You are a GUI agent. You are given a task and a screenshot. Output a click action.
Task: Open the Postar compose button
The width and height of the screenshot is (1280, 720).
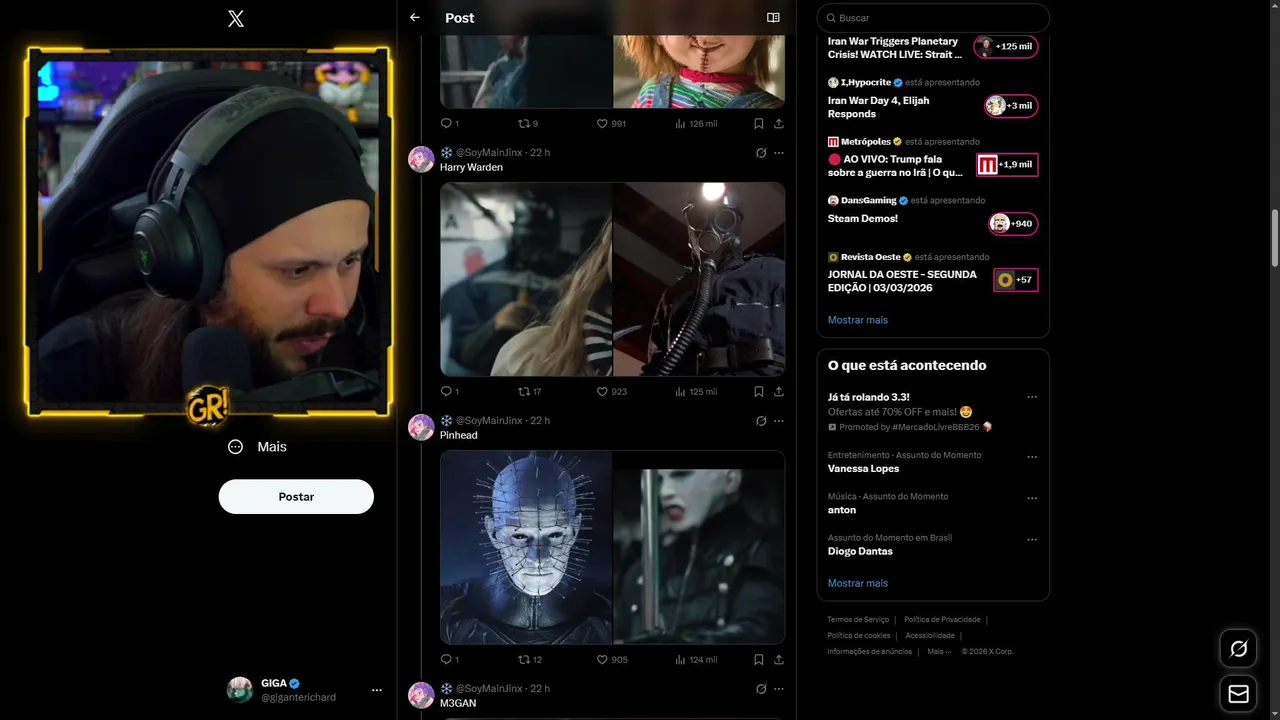pos(296,497)
